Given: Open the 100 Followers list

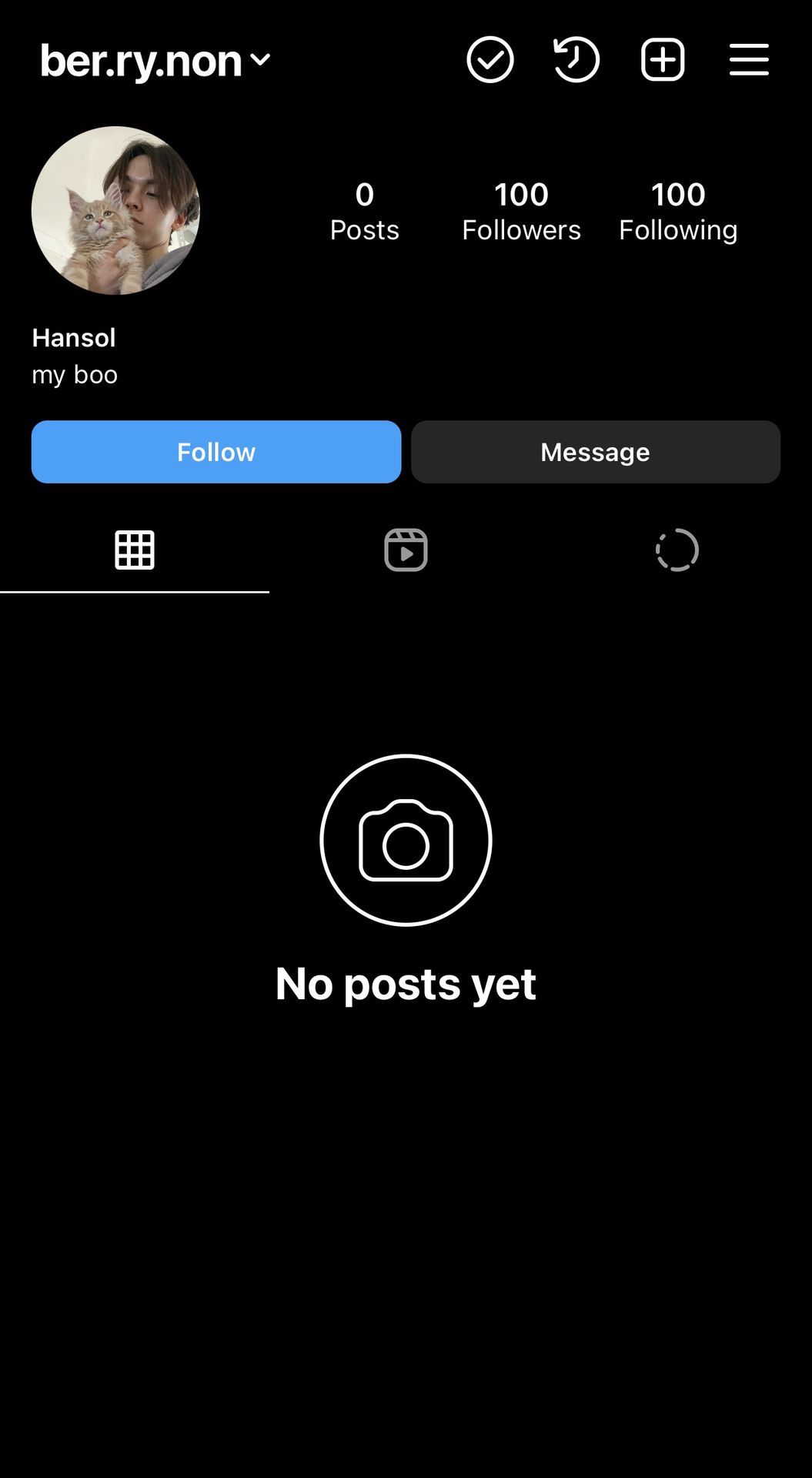Looking at the screenshot, I should pos(521,212).
